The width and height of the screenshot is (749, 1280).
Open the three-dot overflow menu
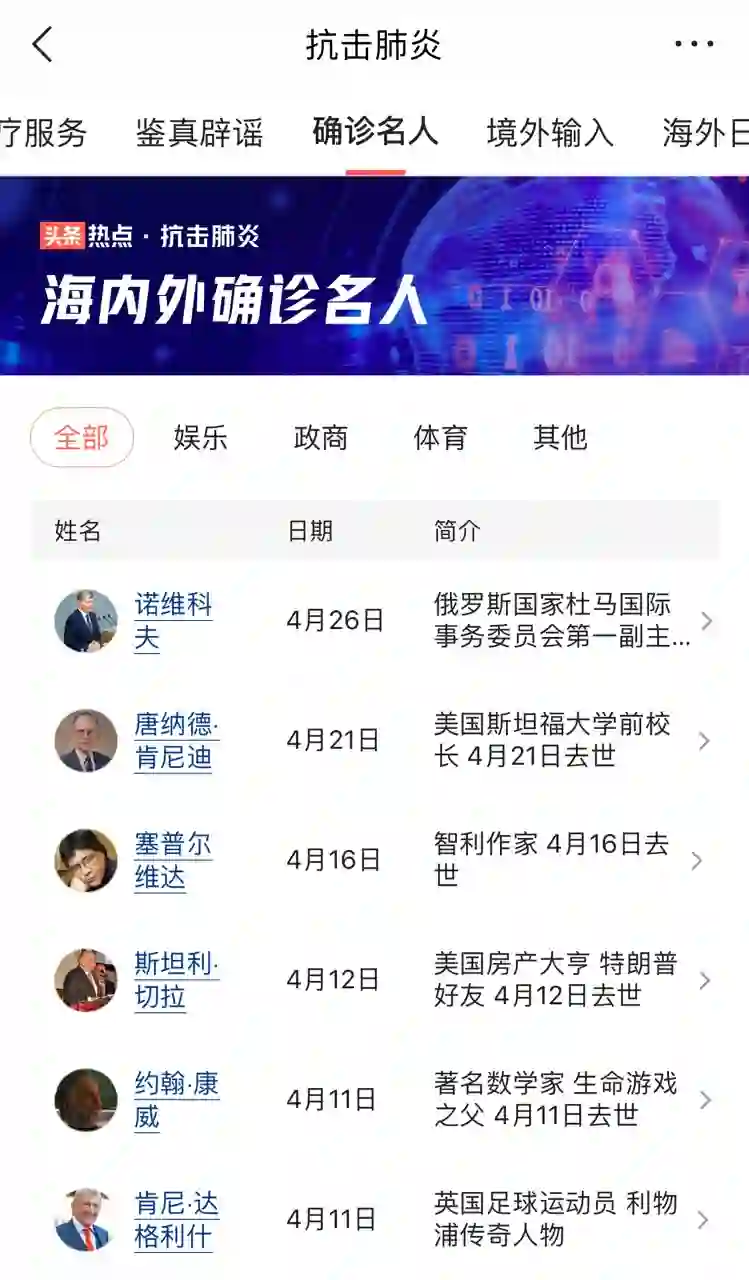click(694, 45)
